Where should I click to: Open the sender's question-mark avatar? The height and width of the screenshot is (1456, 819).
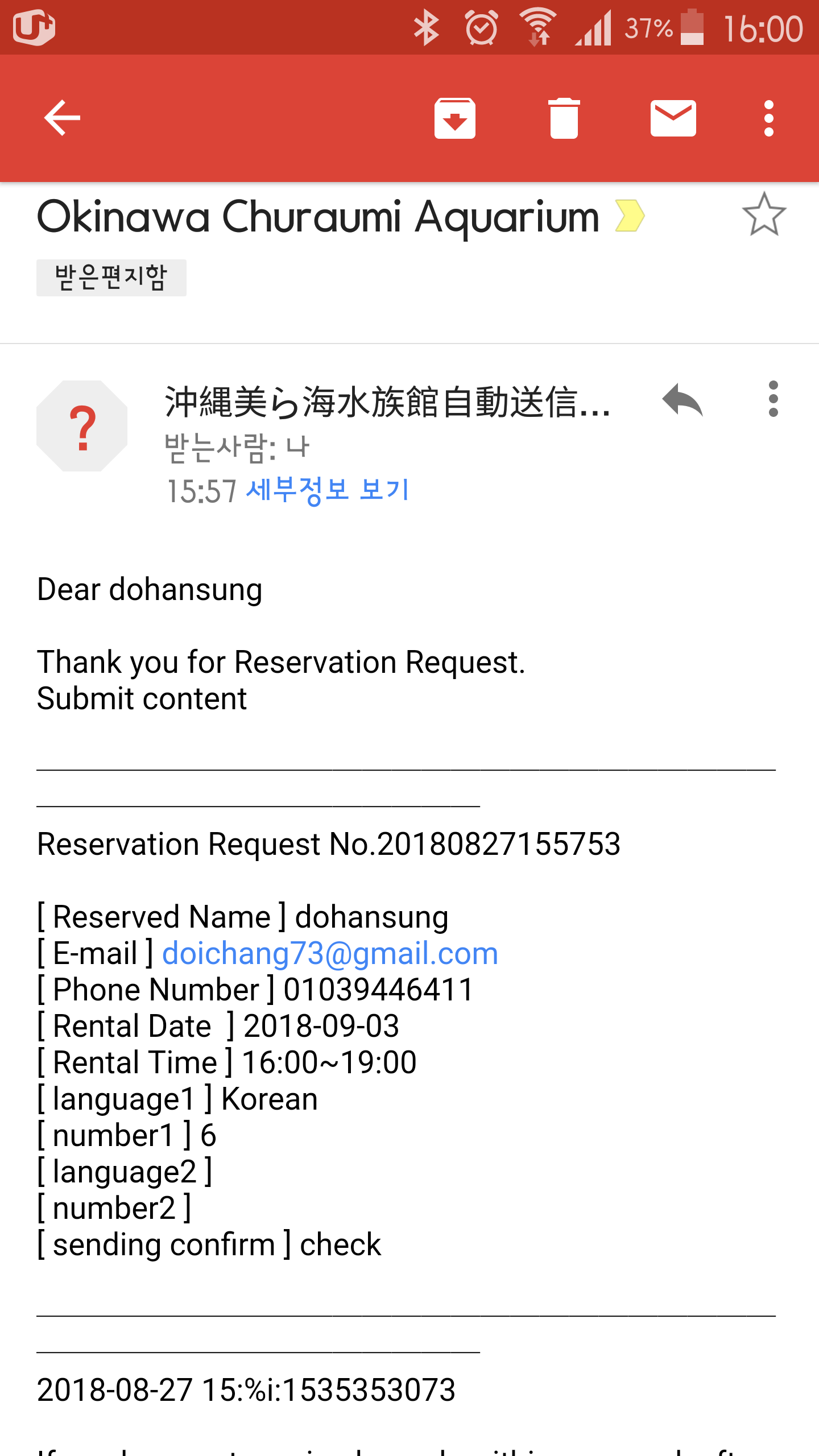click(x=82, y=426)
